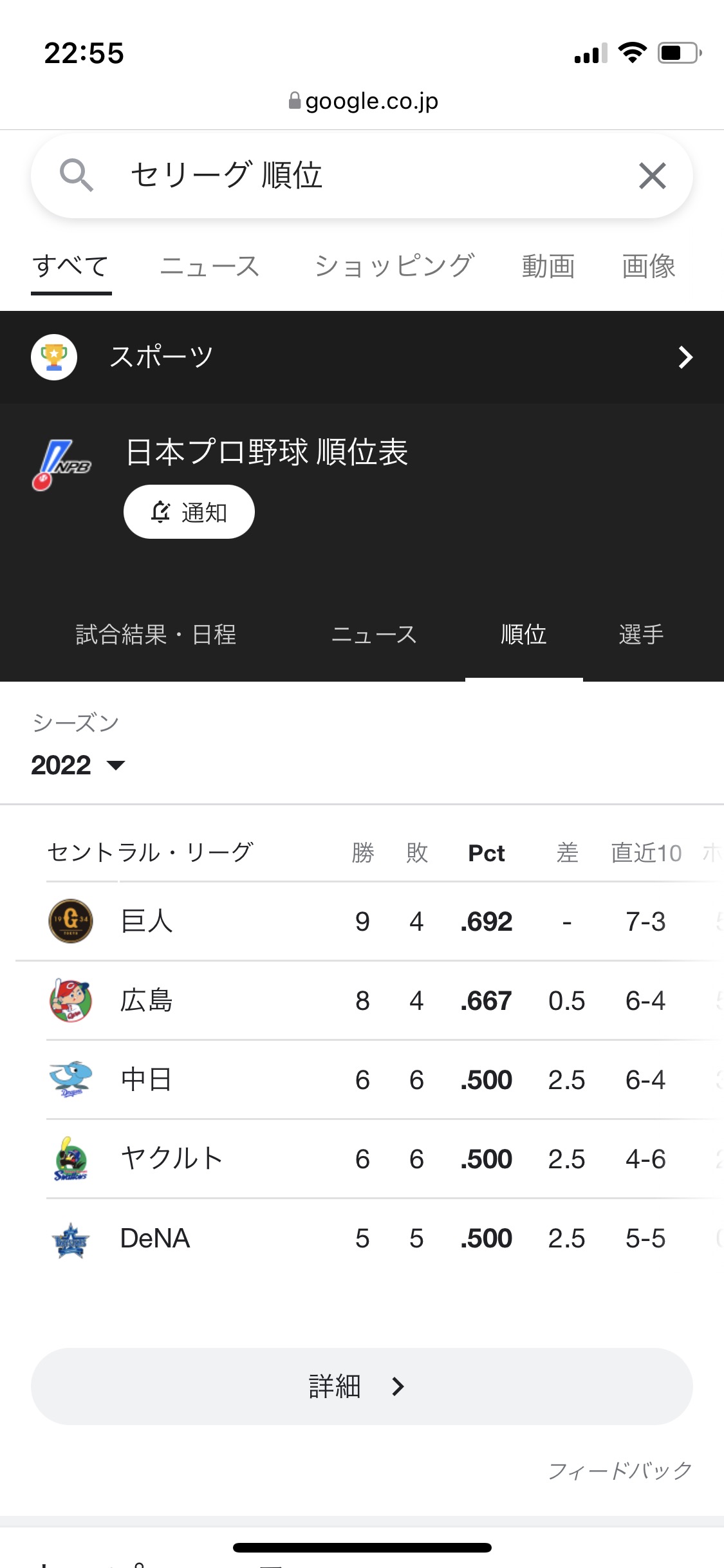The height and width of the screenshot is (1568, 724).
Task: Open the 広島 team row
Action: point(369,1000)
